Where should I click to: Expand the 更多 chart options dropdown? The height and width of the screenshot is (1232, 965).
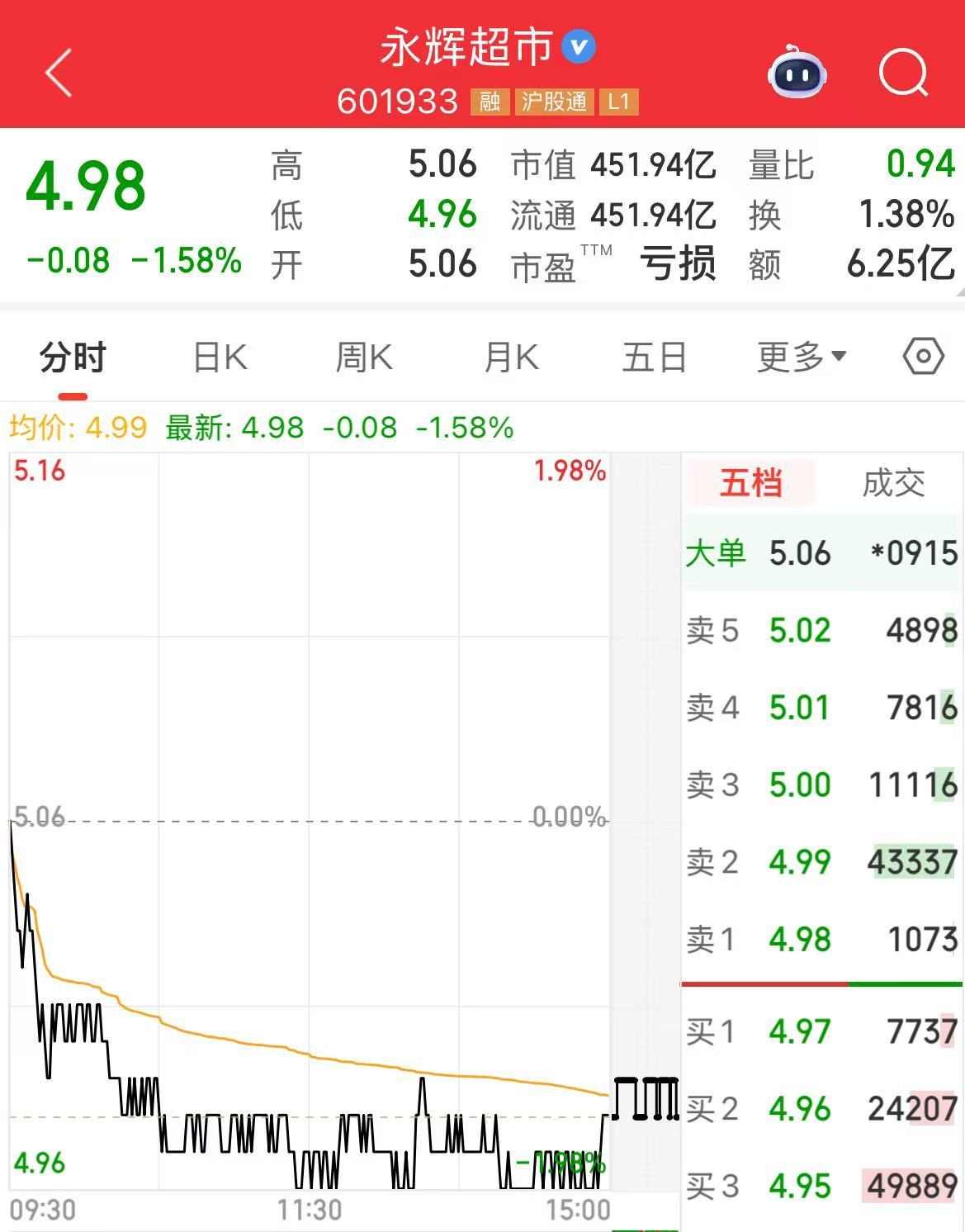click(x=798, y=356)
